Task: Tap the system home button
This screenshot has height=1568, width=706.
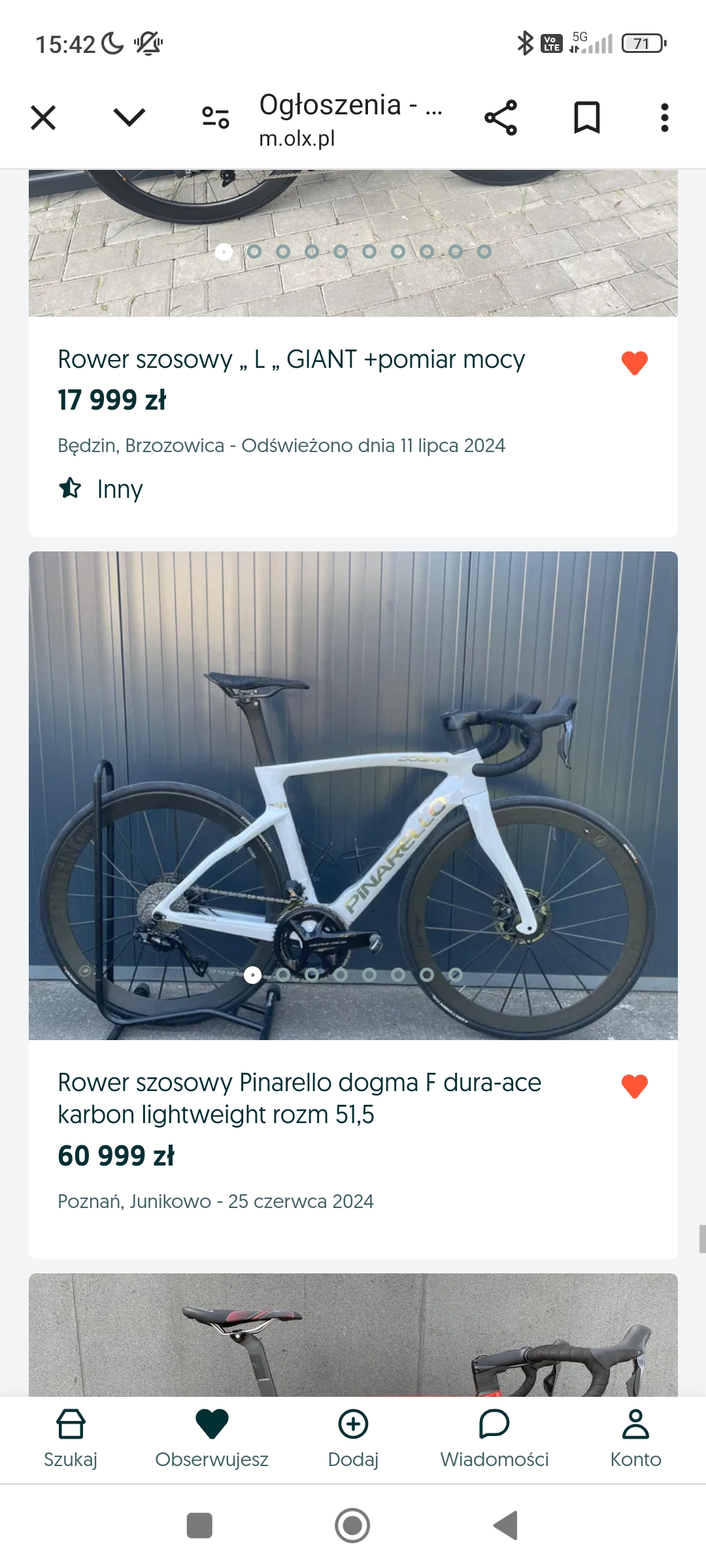Action: pyautogui.click(x=352, y=1526)
